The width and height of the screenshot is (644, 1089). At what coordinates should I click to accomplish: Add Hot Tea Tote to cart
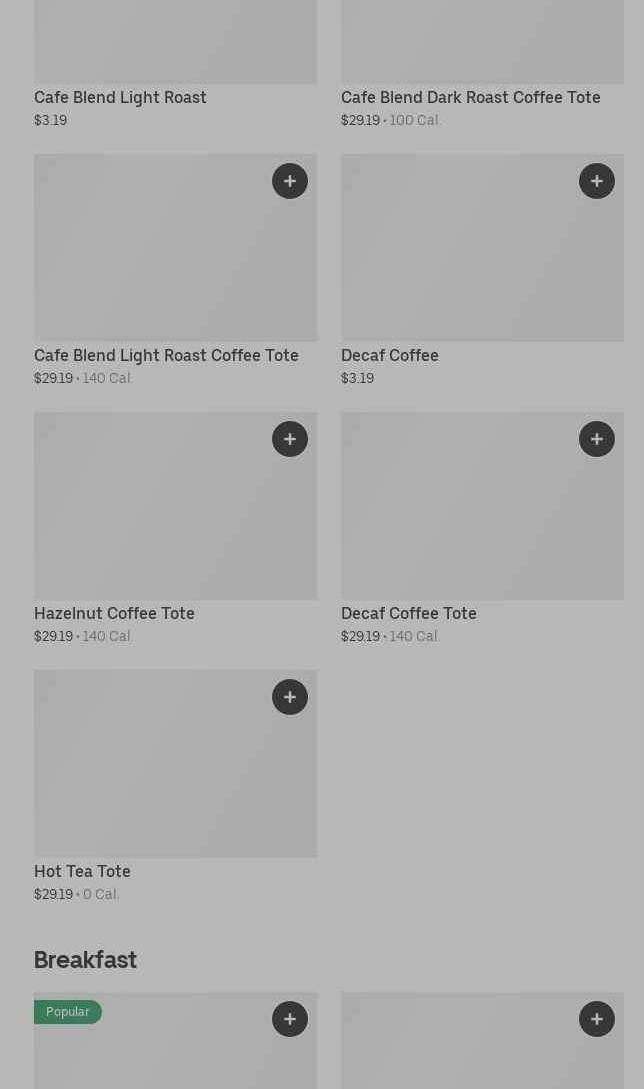pyautogui.click(x=290, y=697)
